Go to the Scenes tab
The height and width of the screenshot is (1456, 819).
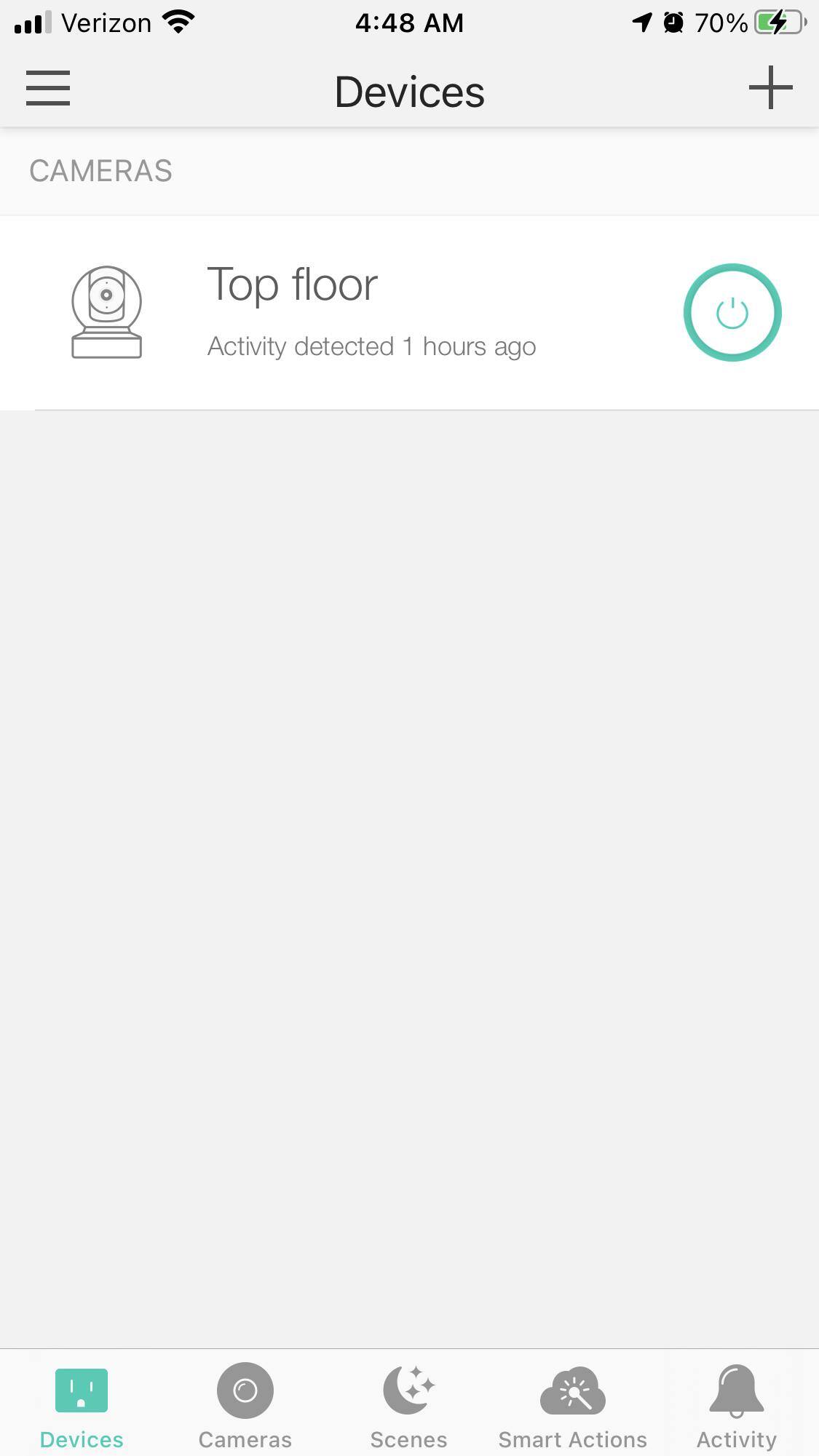pyautogui.click(x=408, y=1404)
